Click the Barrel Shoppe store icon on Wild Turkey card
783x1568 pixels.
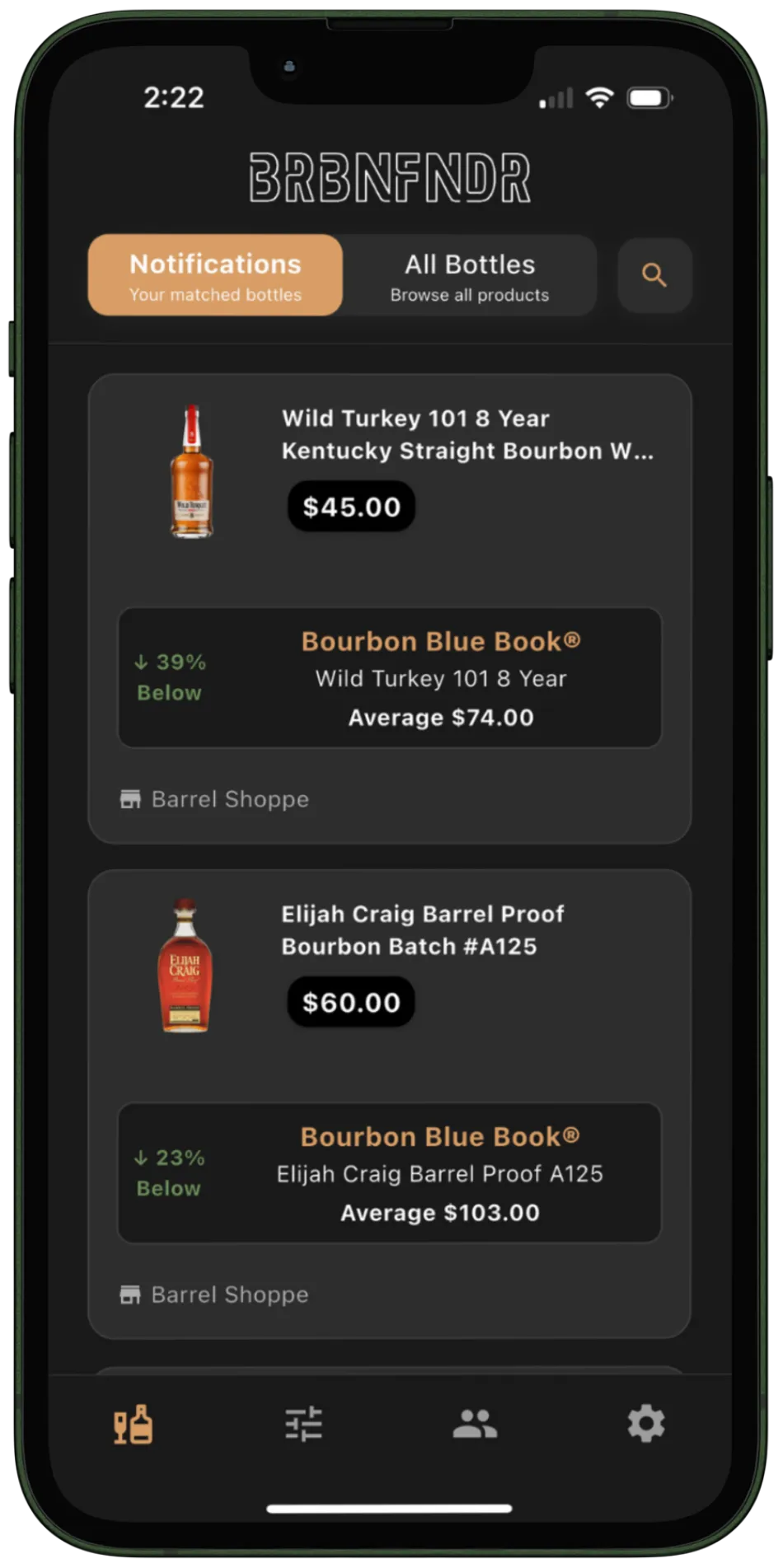click(x=130, y=798)
